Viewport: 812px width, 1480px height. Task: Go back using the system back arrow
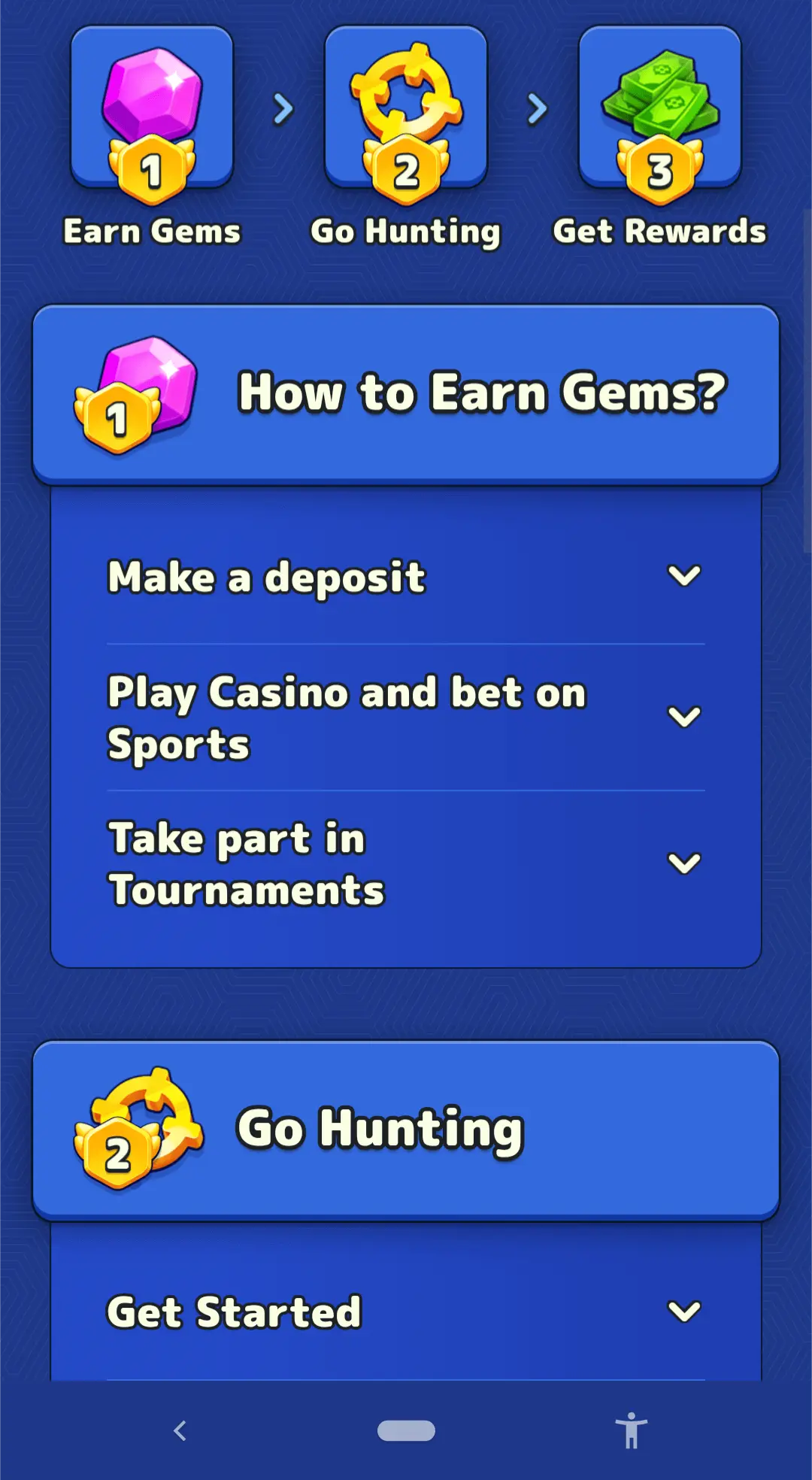[x=180, y=1430]
